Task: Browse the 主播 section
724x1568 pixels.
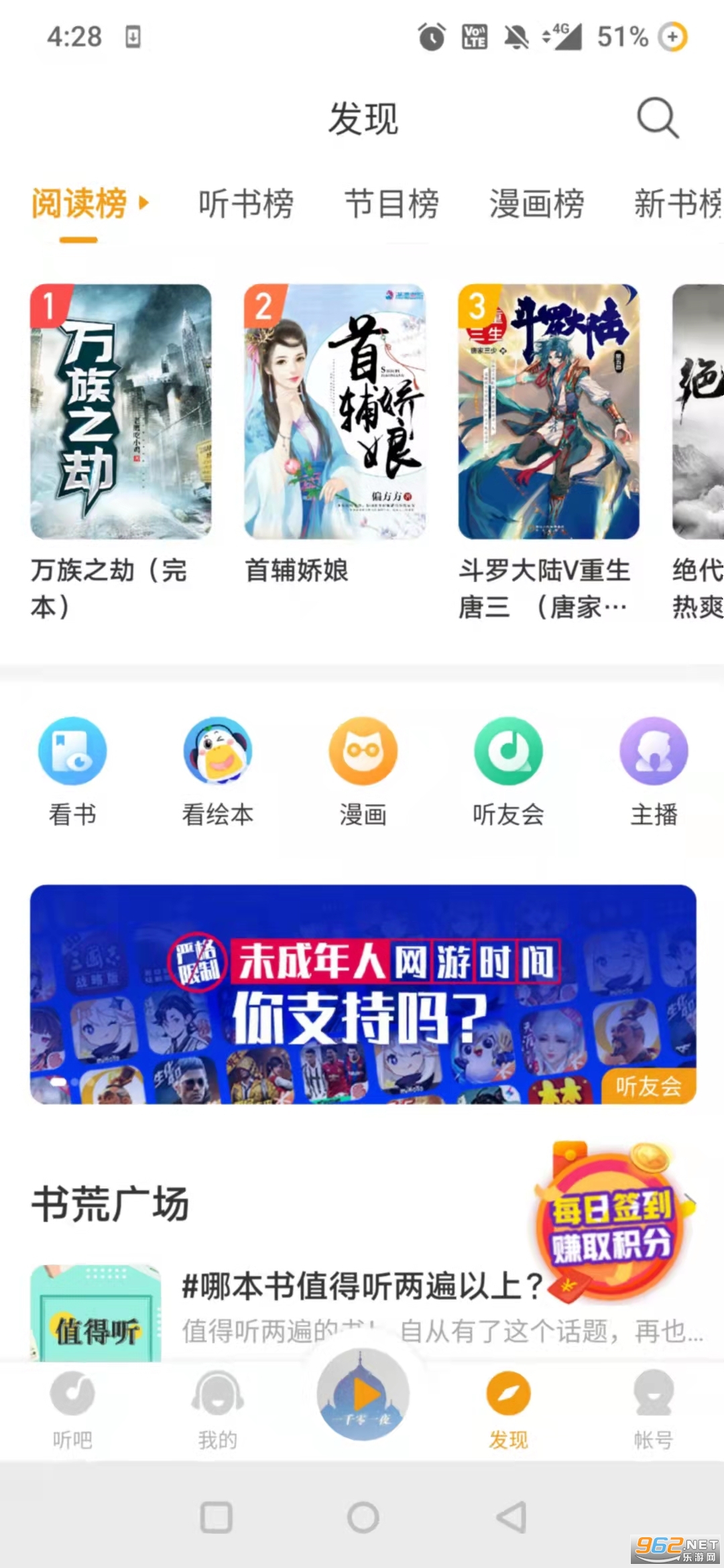Action: coord(654,771)
